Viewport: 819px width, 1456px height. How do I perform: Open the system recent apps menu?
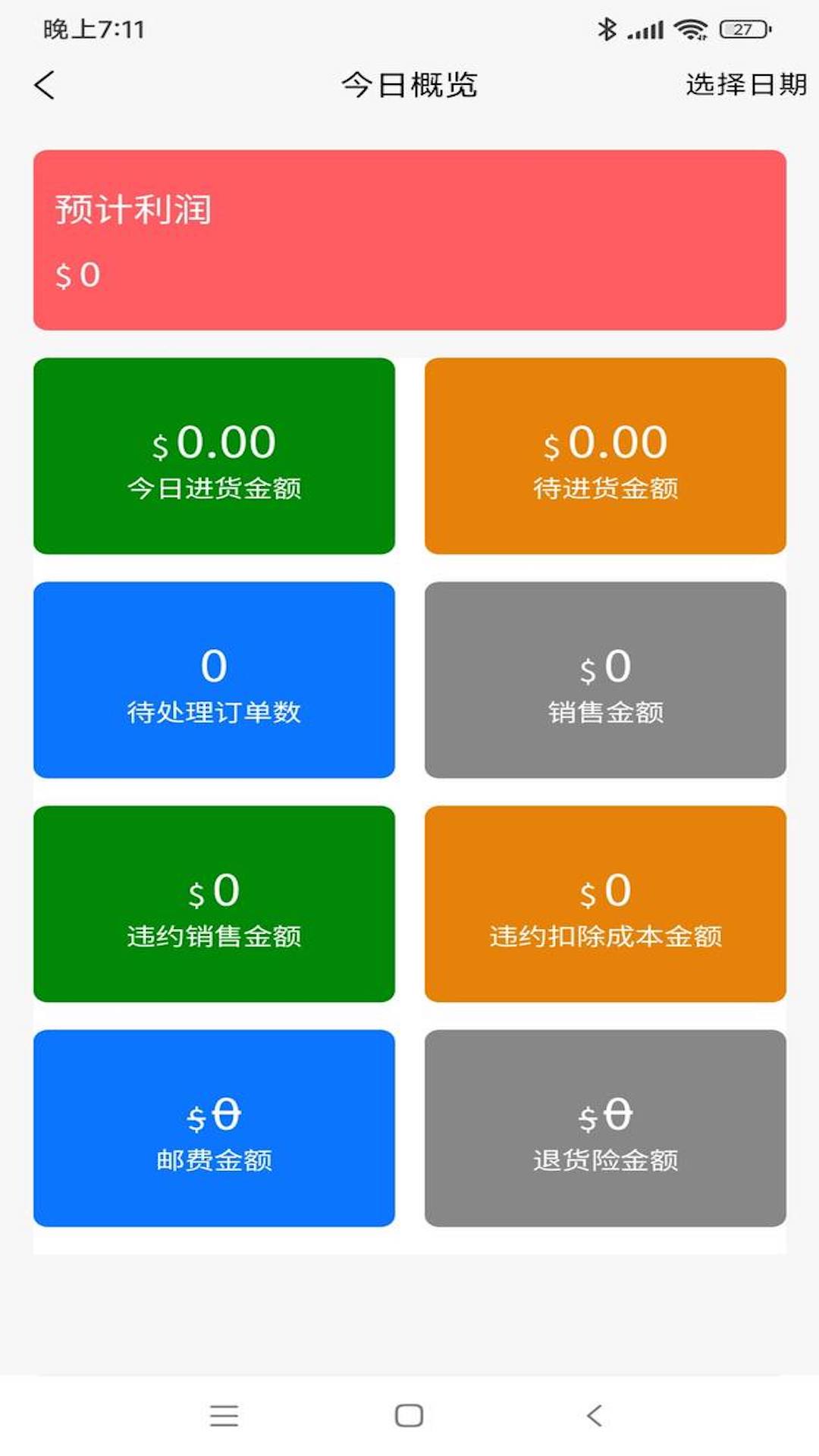[224, 1415]
